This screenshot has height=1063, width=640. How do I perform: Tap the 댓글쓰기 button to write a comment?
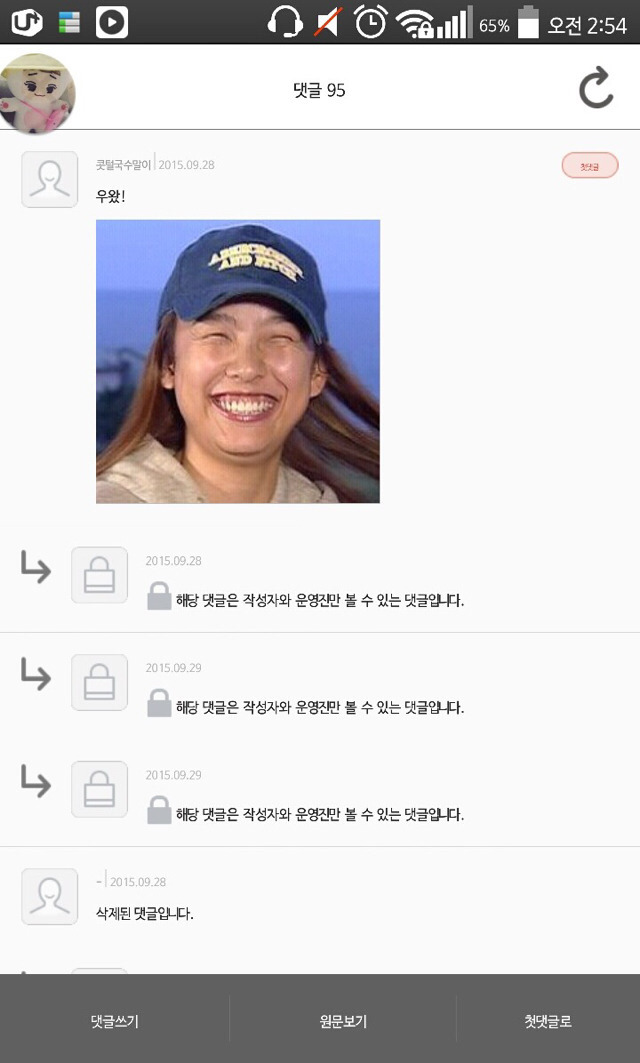click(x=114, y=1021)
